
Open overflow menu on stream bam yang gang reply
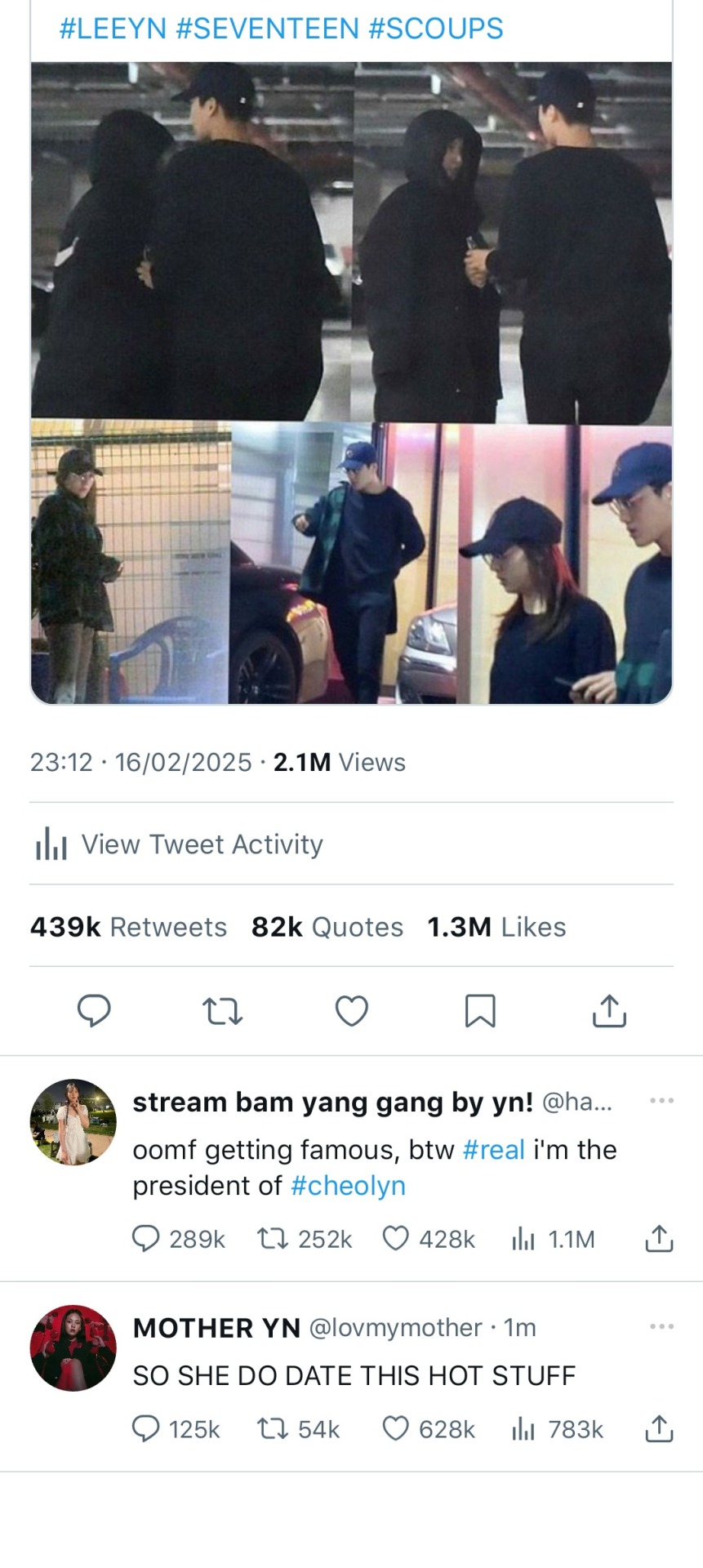(661, 1101)
